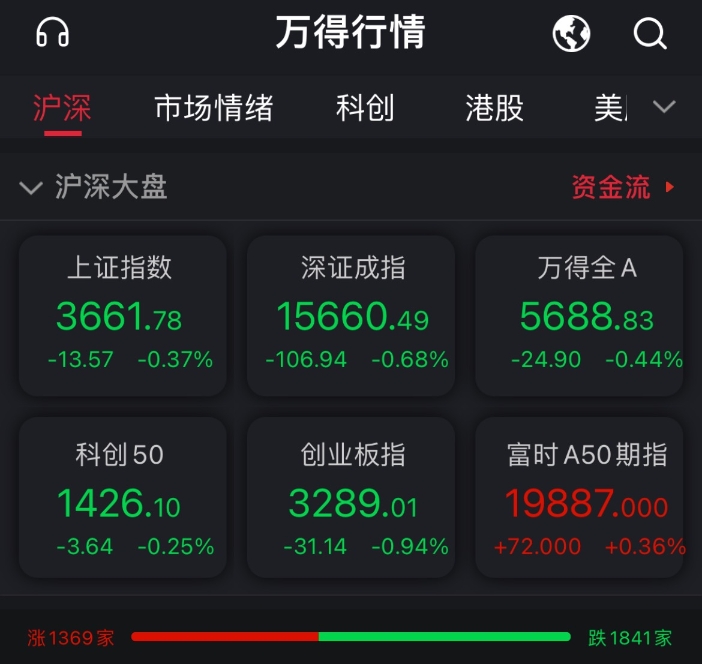Viewport: 702px width, 664px height.
Task: View the 万得全A index card
Action: (581, 315)
